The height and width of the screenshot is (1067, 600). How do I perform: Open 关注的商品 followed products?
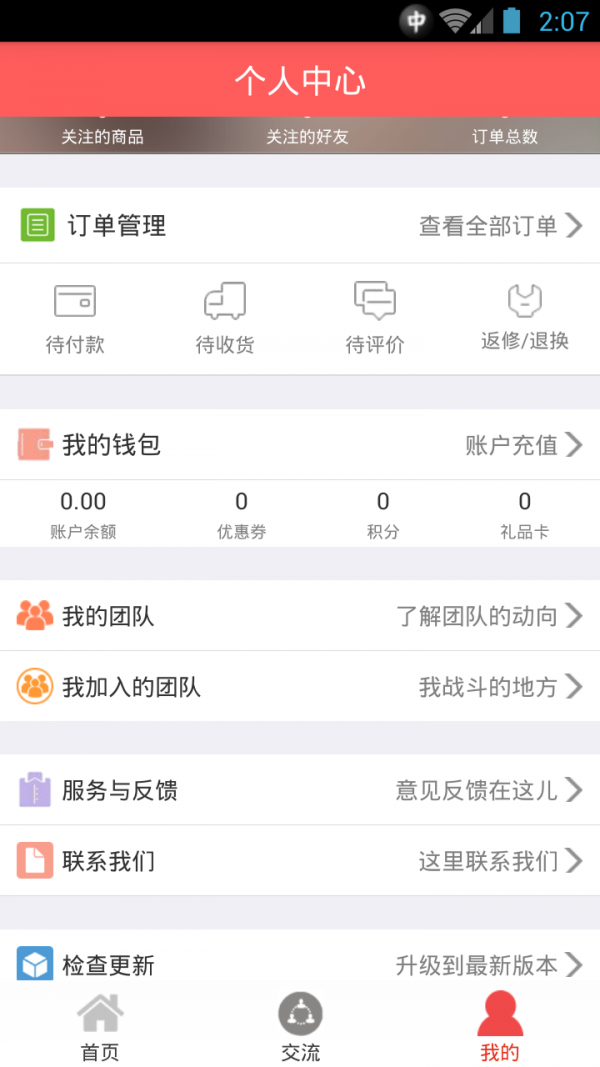(x=102, y=136)
